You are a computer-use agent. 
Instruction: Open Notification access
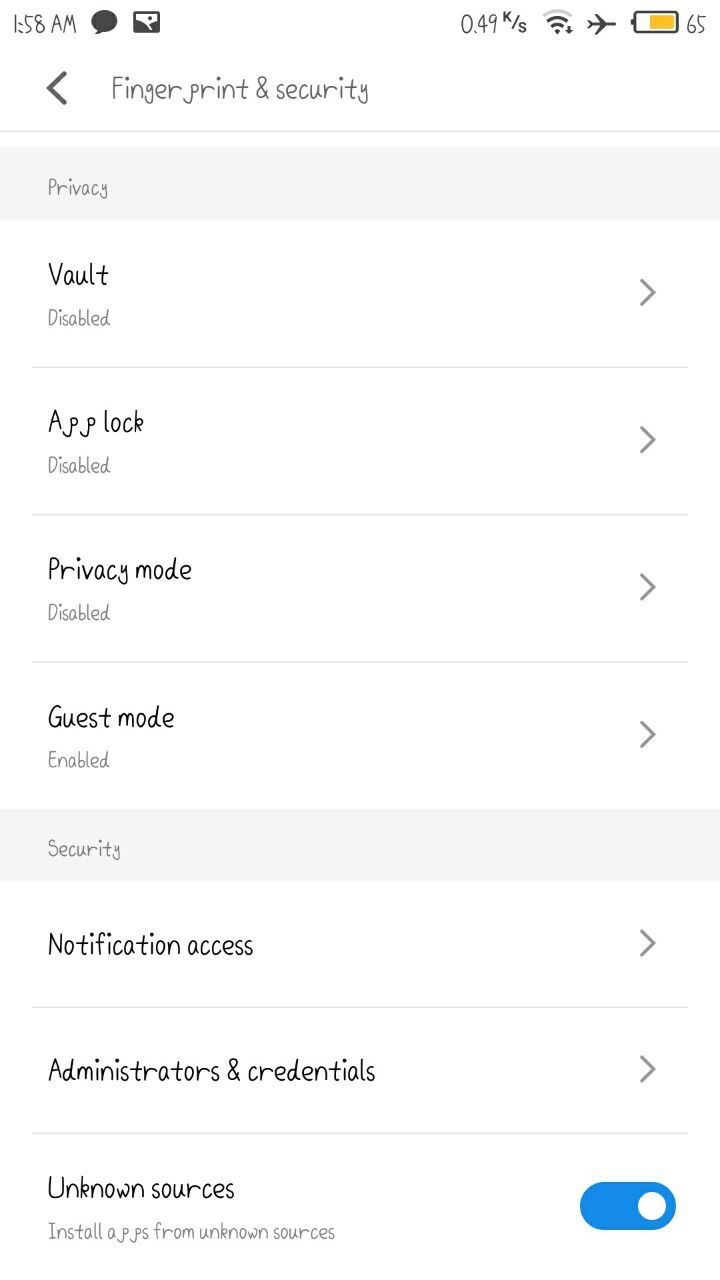coord(360,944)
